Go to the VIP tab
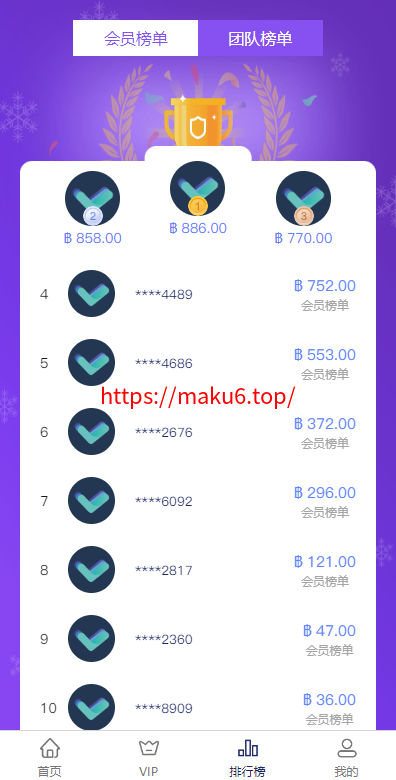 click(x=148, y=757)
